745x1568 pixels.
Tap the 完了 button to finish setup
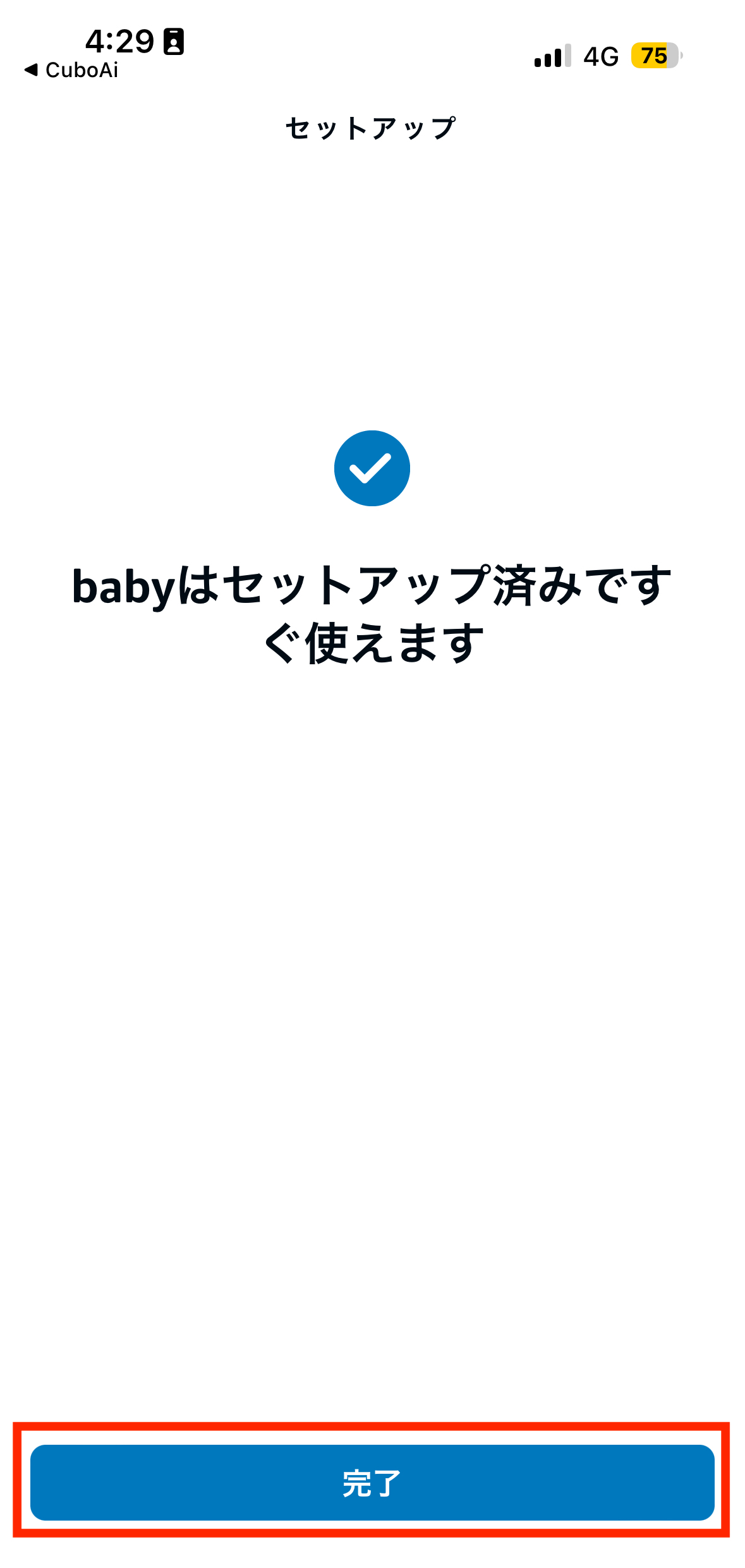[372, 1482]
